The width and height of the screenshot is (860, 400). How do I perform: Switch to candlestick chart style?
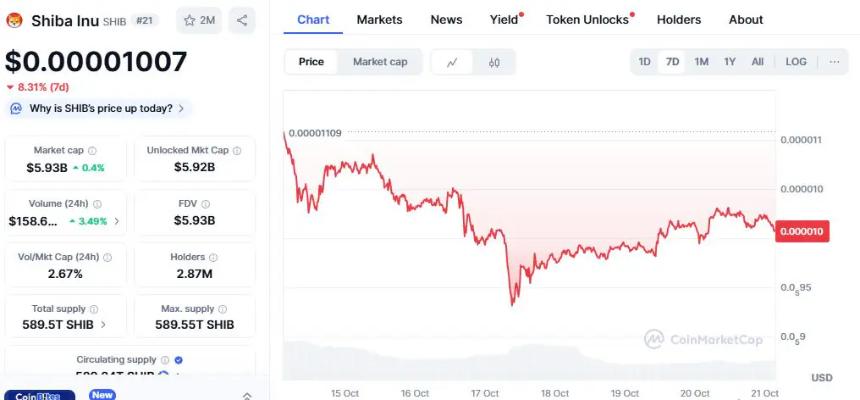click(x=494, y=62)
